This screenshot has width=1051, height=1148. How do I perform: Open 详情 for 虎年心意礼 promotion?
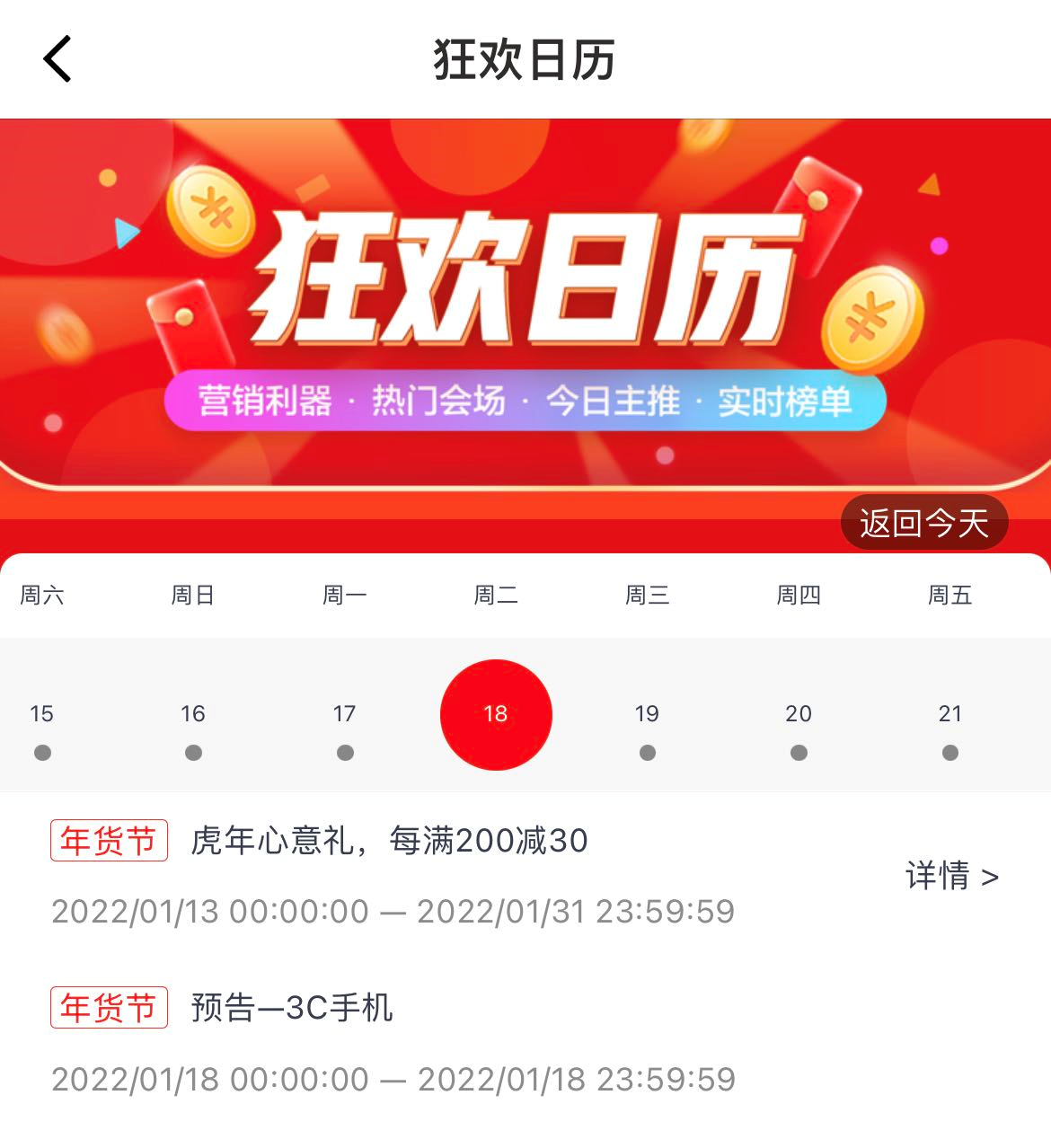coord(951,876)
